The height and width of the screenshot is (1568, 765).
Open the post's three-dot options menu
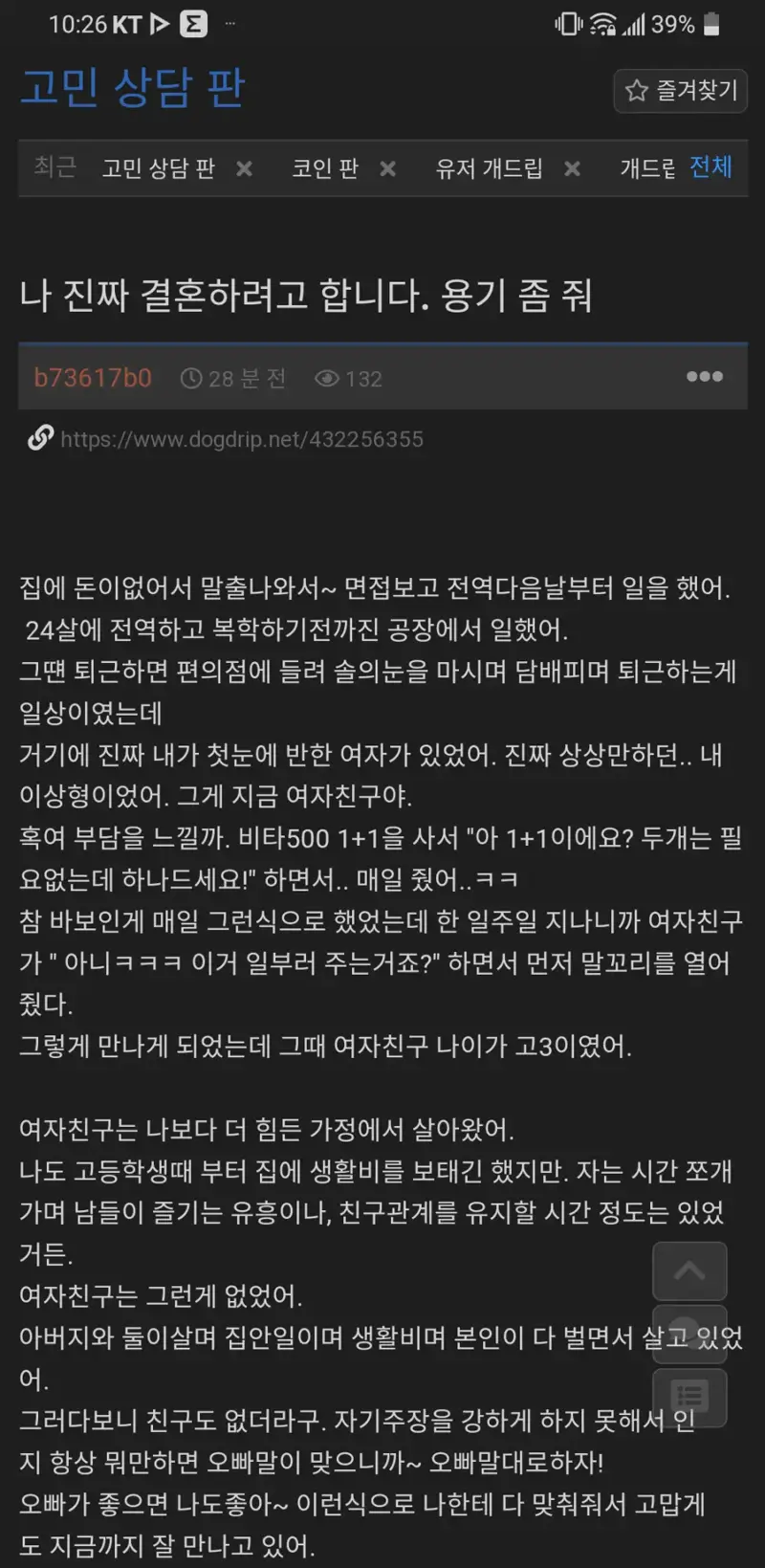(705, 376)
